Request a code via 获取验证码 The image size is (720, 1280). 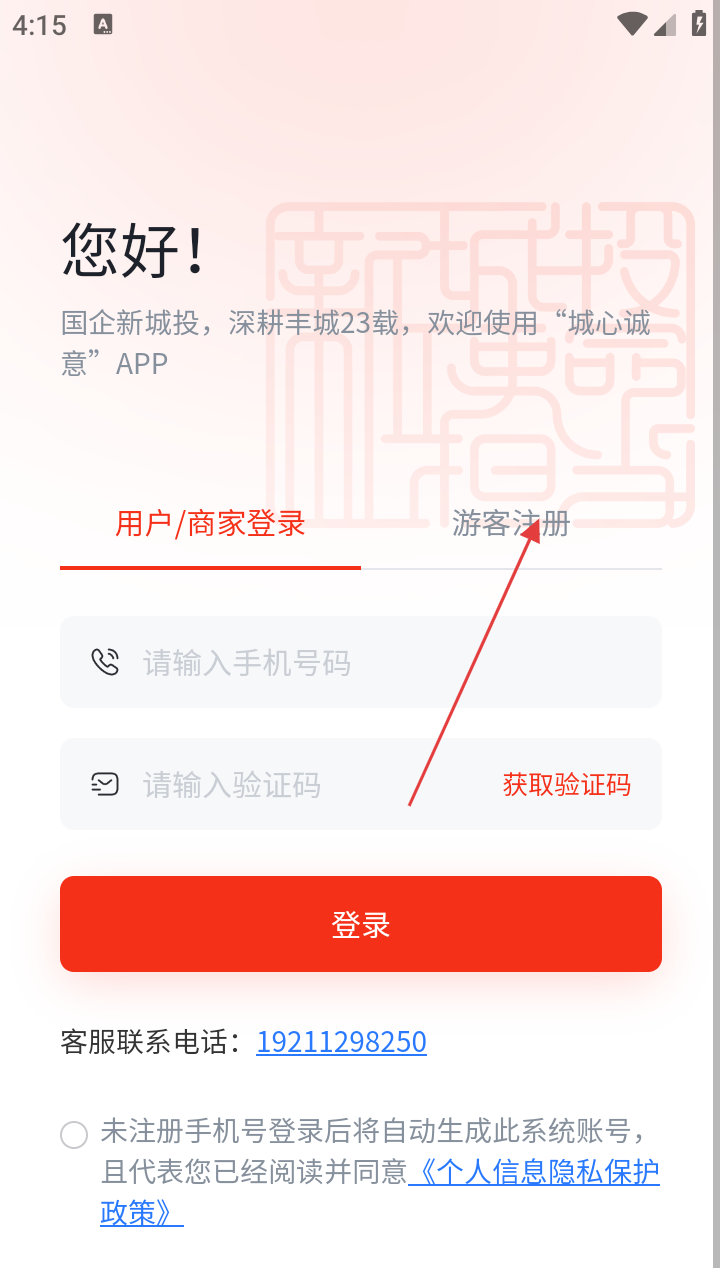[x=566, y=785]
